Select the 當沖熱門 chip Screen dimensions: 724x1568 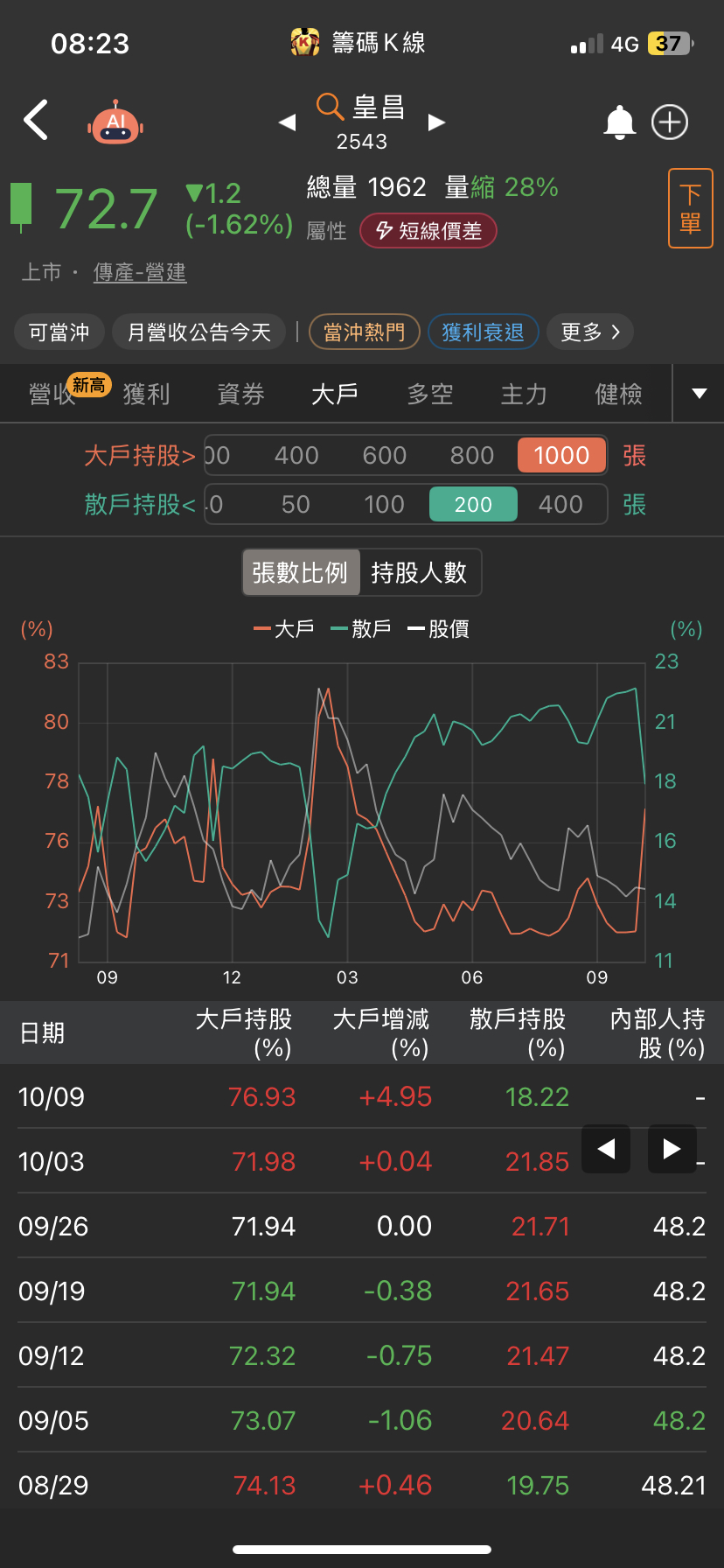[x=365, y=332]
